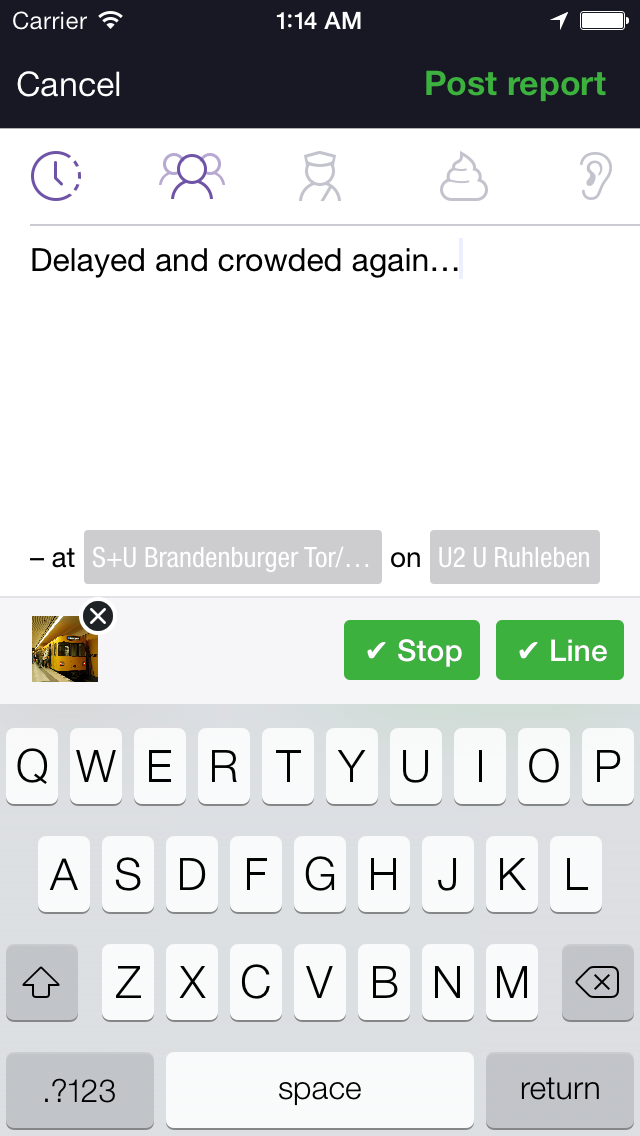Toggle the Line button
The image size is (640, 1136).
click(x=560, y=650)
